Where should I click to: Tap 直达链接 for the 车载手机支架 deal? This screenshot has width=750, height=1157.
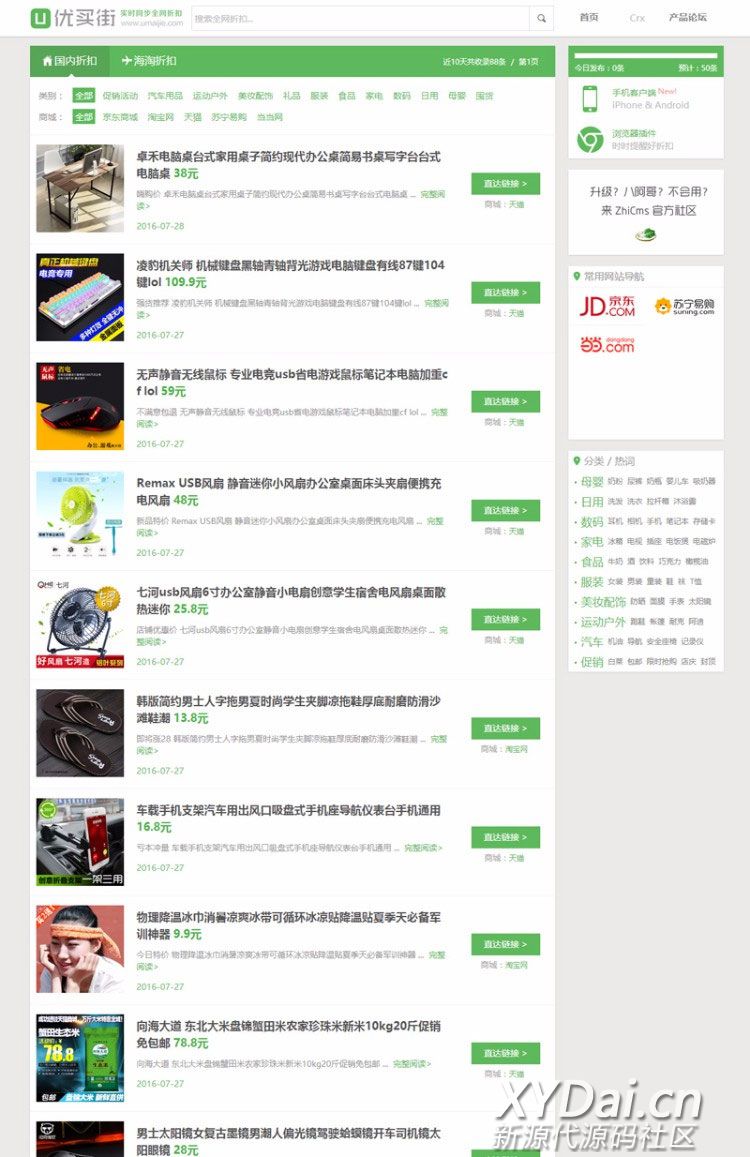(505, 837)
